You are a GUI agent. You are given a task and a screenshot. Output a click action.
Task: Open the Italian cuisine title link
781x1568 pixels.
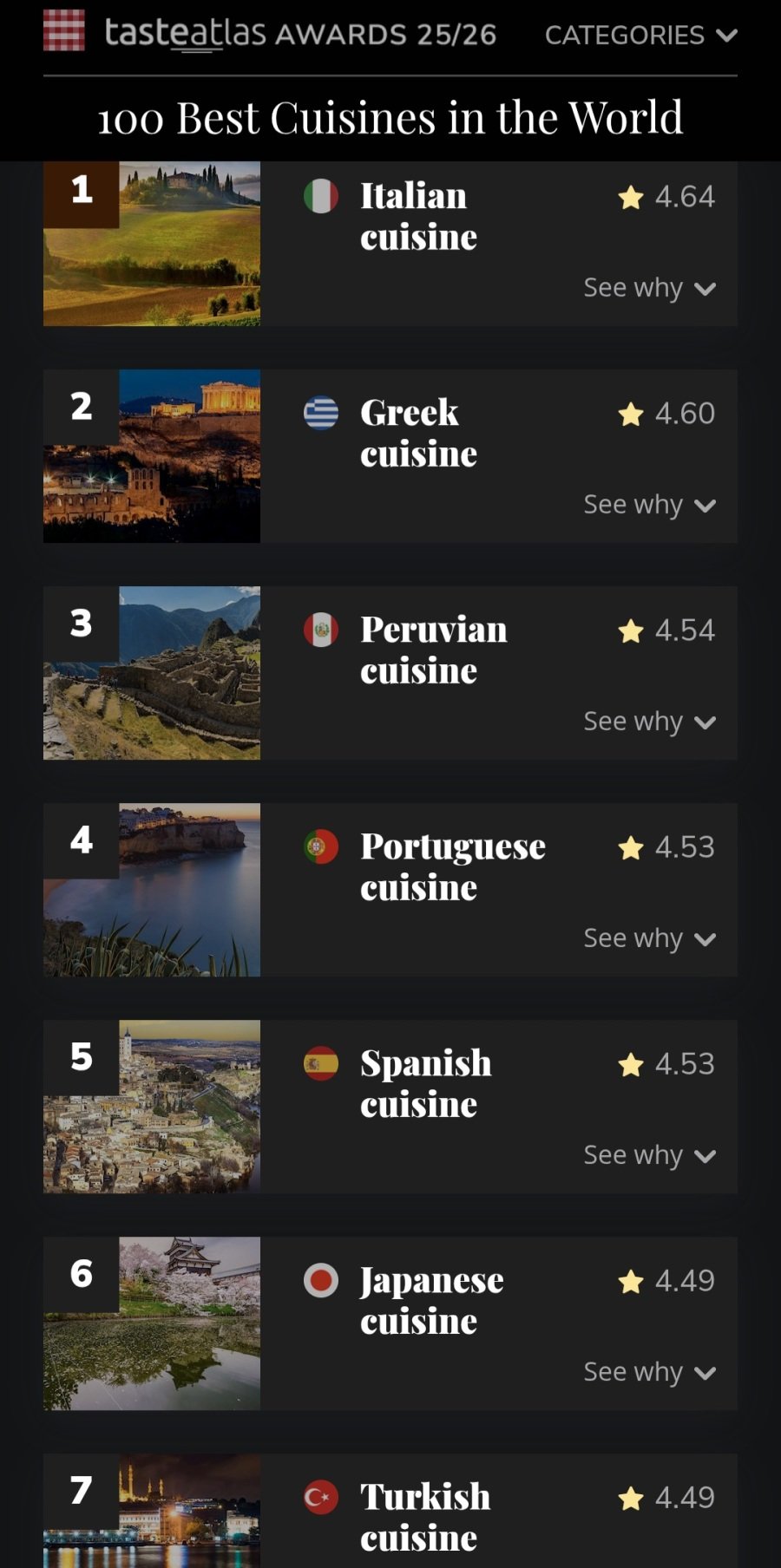tap(418, 217)
